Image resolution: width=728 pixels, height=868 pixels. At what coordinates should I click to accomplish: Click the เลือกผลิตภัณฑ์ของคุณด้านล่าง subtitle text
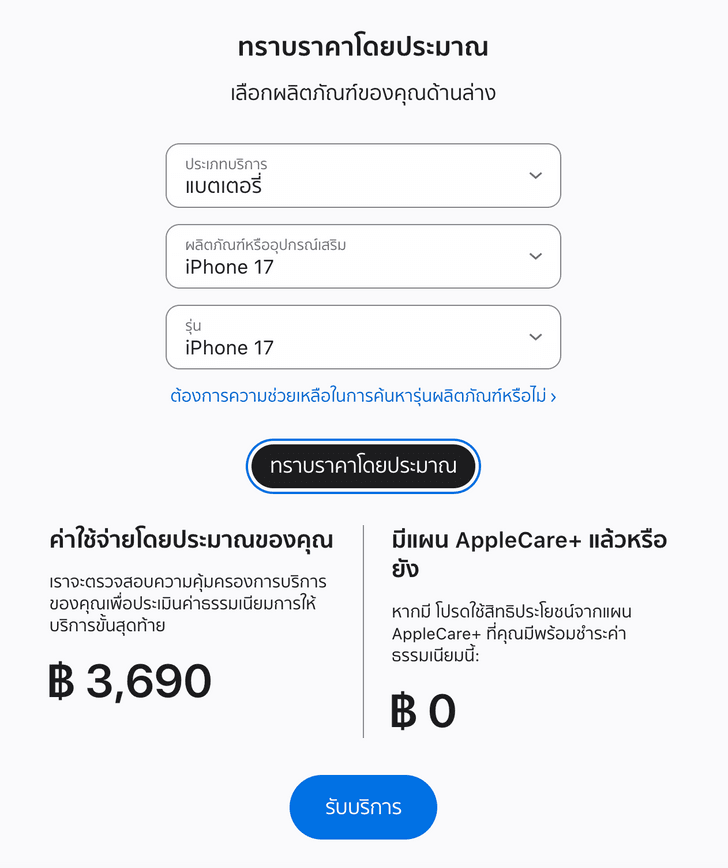tap(363, 92)
